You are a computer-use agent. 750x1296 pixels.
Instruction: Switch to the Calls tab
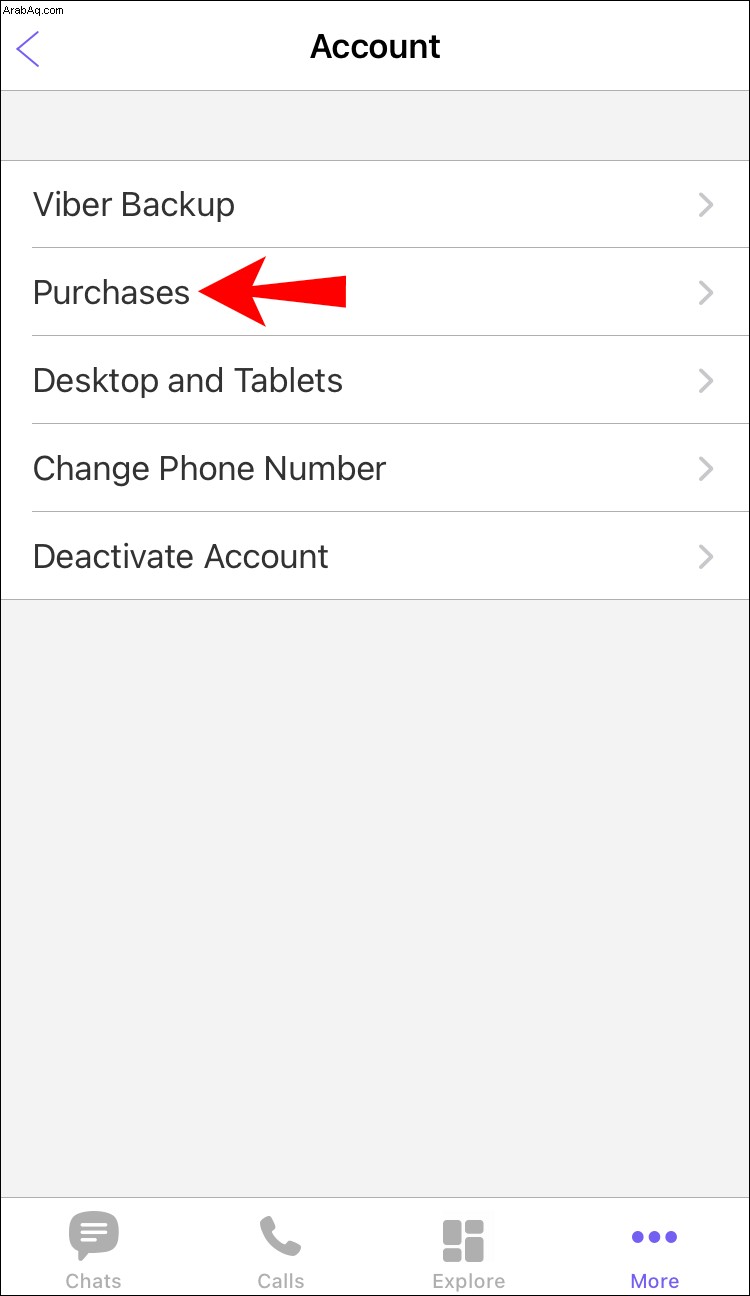281,1250
